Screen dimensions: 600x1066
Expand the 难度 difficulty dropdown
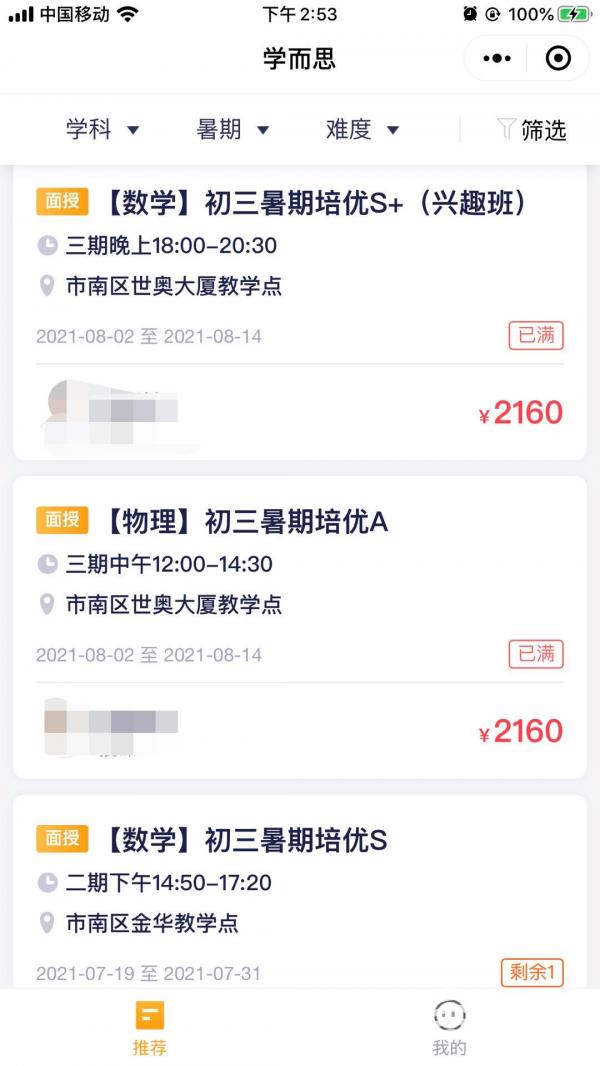[x=362, y=130]
